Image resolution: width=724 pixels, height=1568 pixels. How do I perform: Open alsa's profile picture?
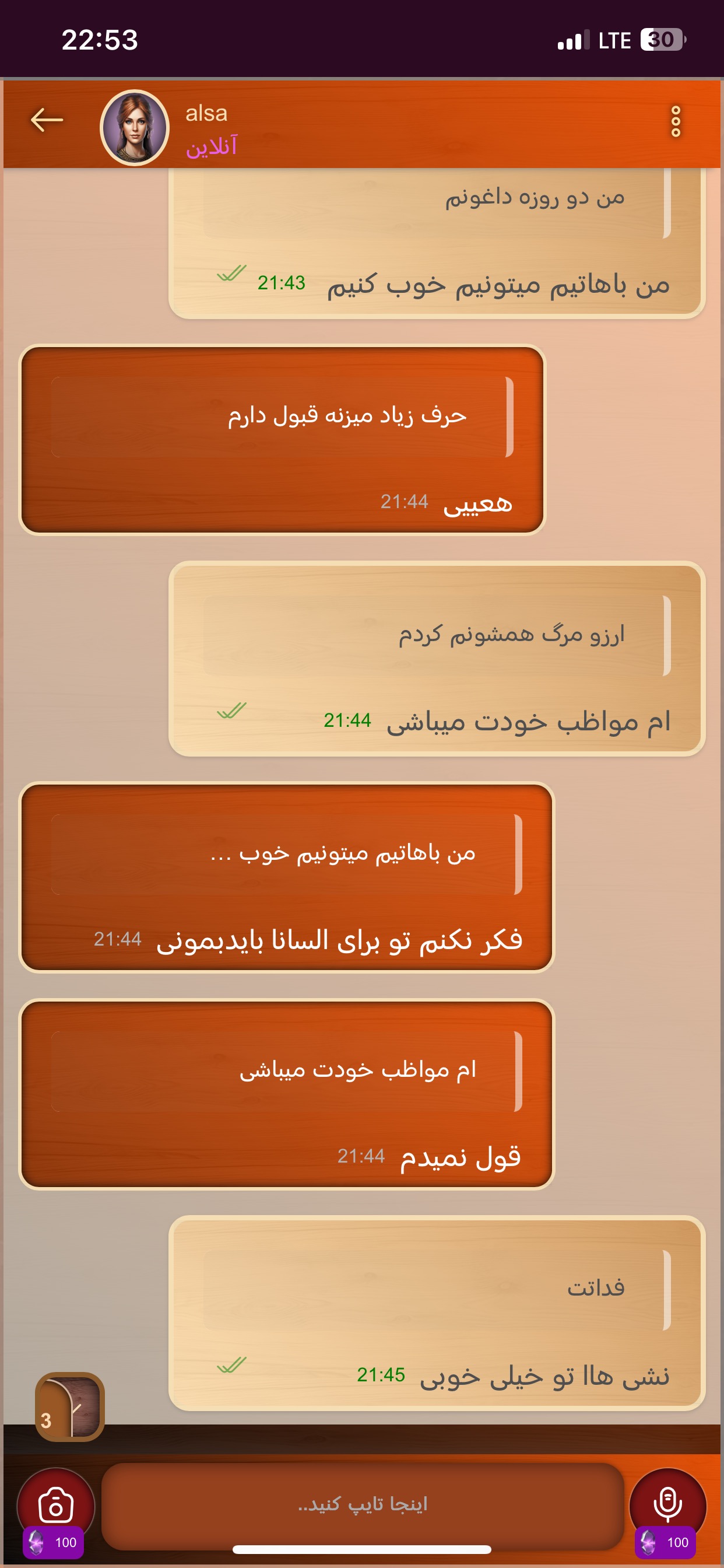[x=135, y=127]
